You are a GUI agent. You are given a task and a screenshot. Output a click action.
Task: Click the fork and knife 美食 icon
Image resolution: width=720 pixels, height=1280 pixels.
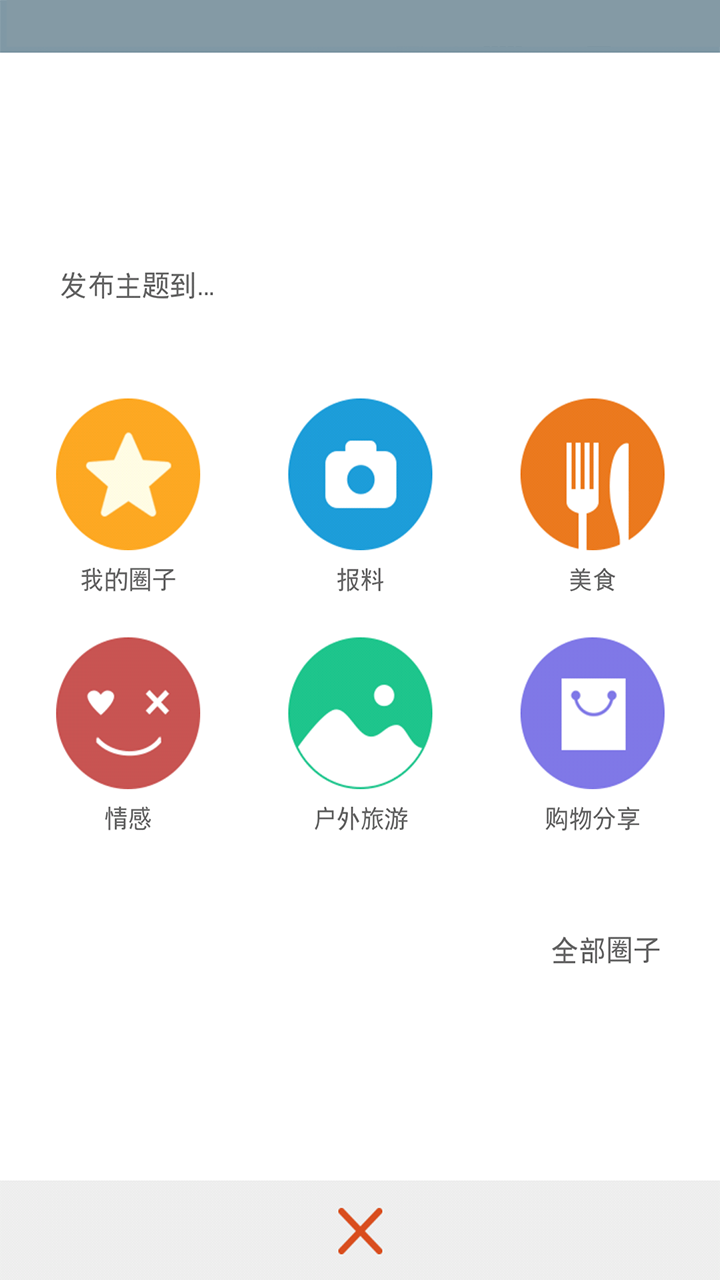[592, 474]
